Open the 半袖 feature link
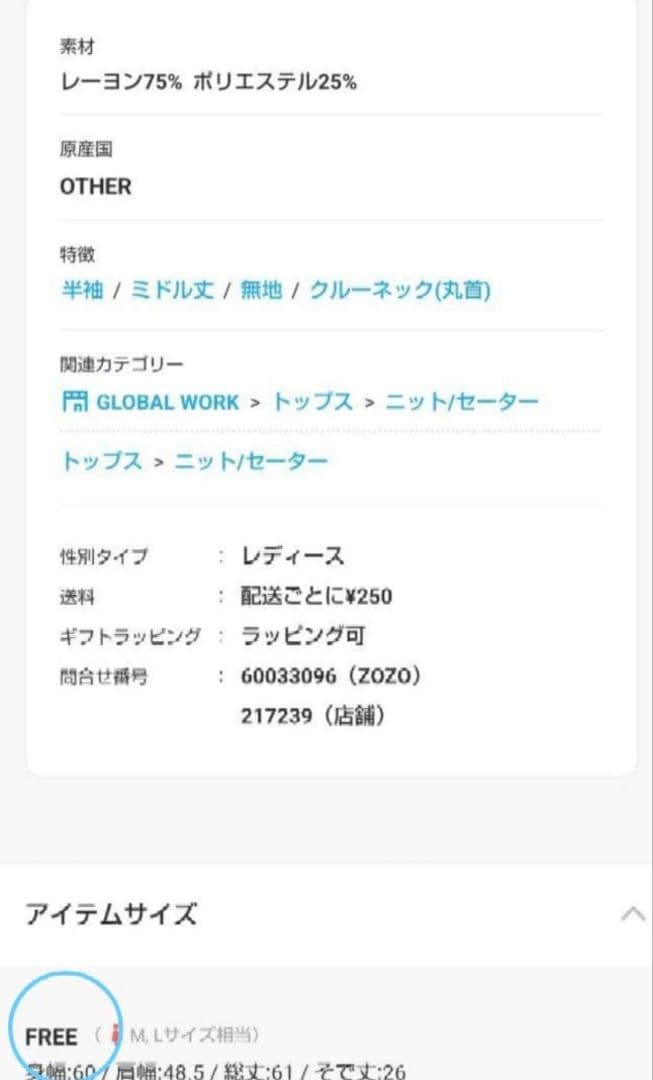653x1080 pixels. (x=83, y=291)
